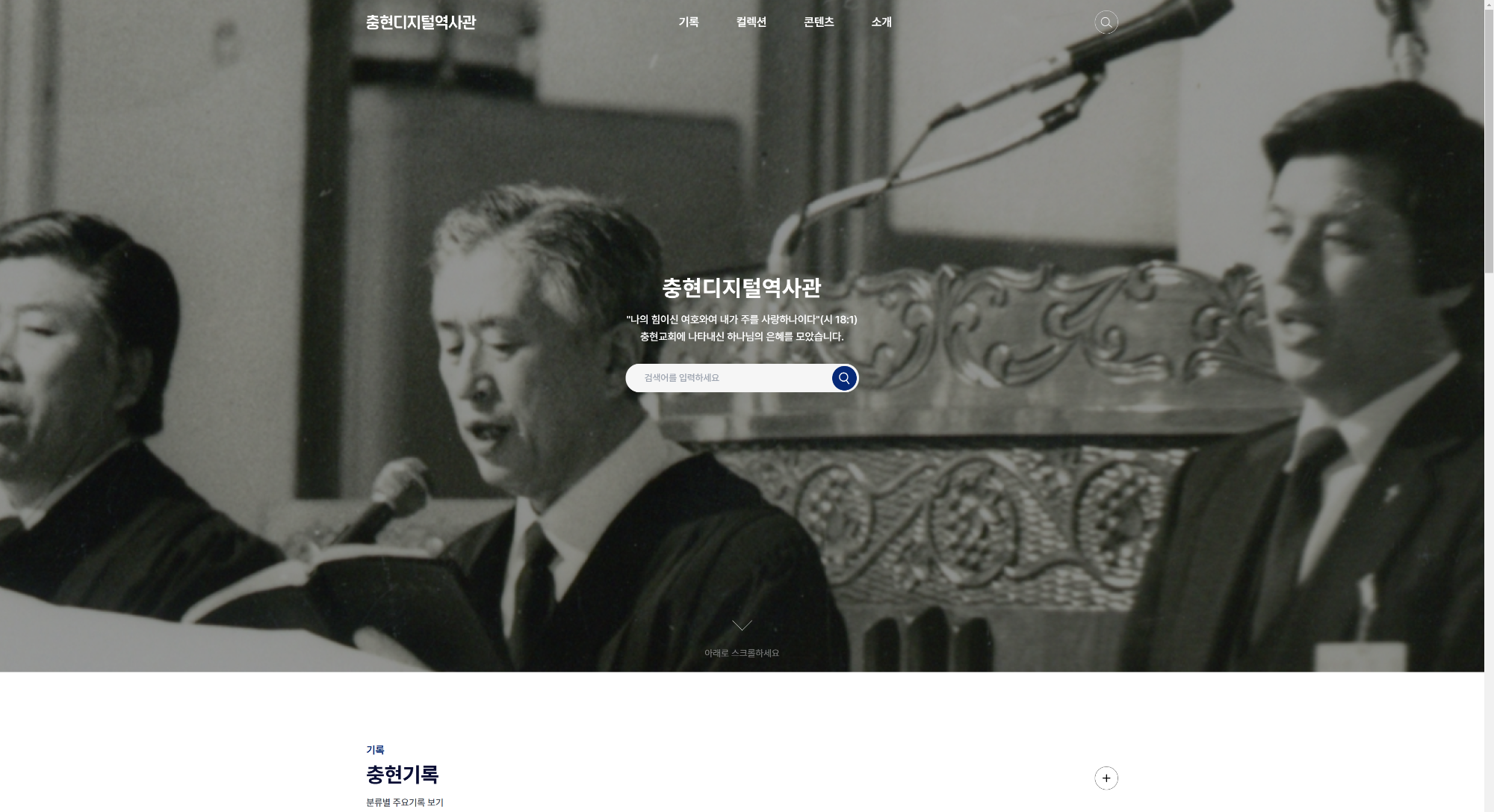Expand 충현기록 with the plus button

(x=1106, y=778)
